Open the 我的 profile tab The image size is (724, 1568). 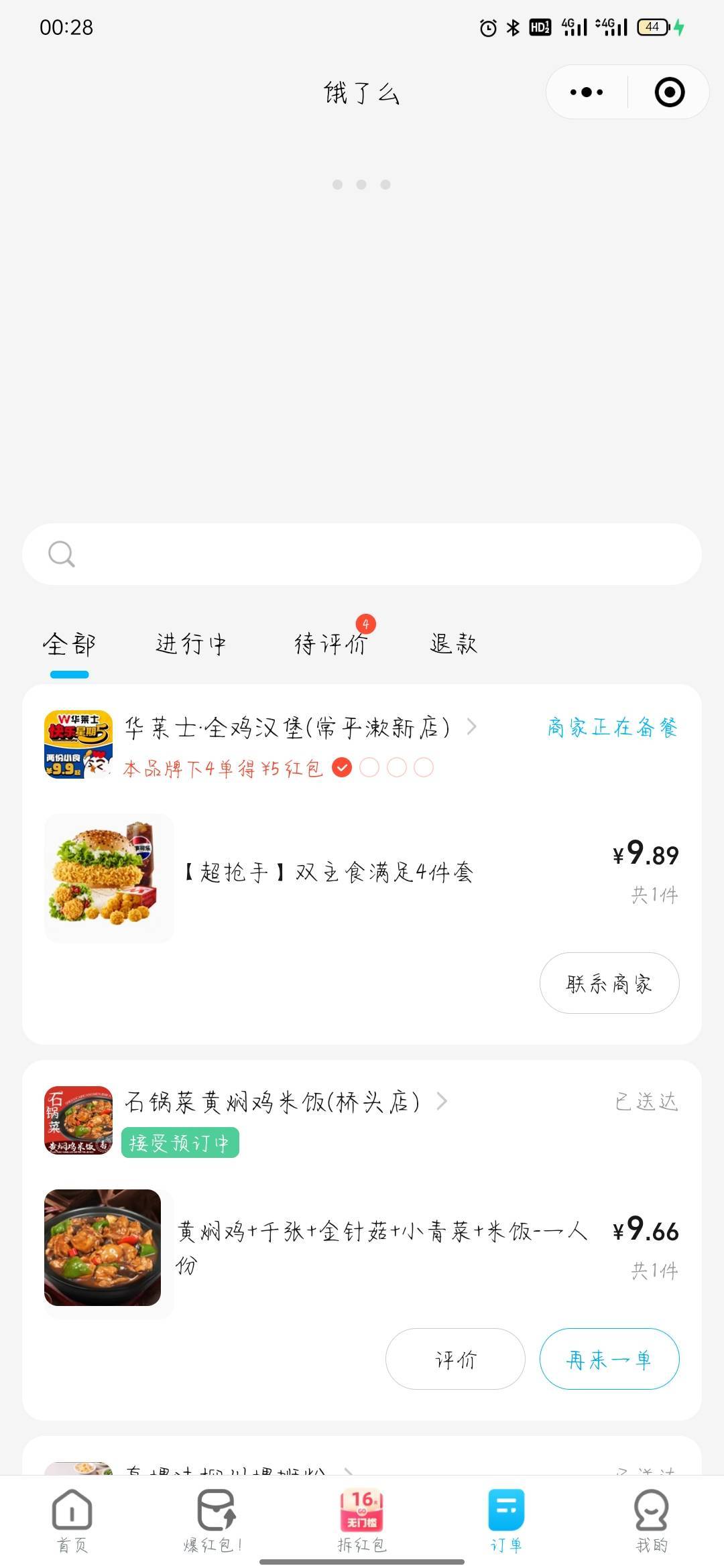(x=652, y=1520)
